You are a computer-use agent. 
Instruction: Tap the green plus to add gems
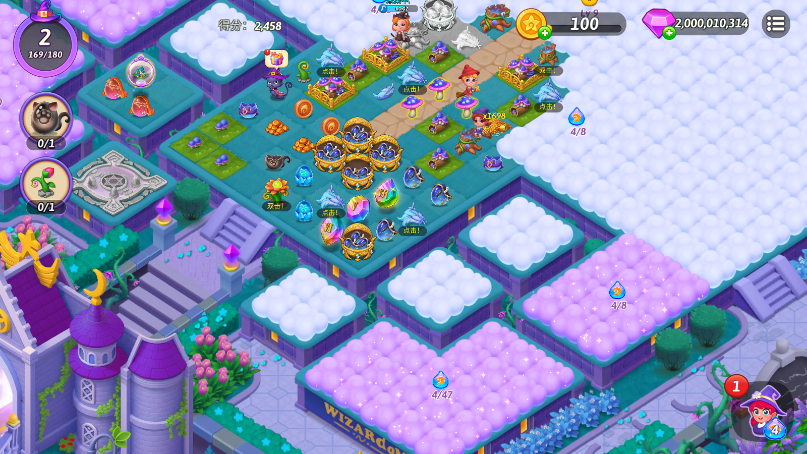point(669,33)
